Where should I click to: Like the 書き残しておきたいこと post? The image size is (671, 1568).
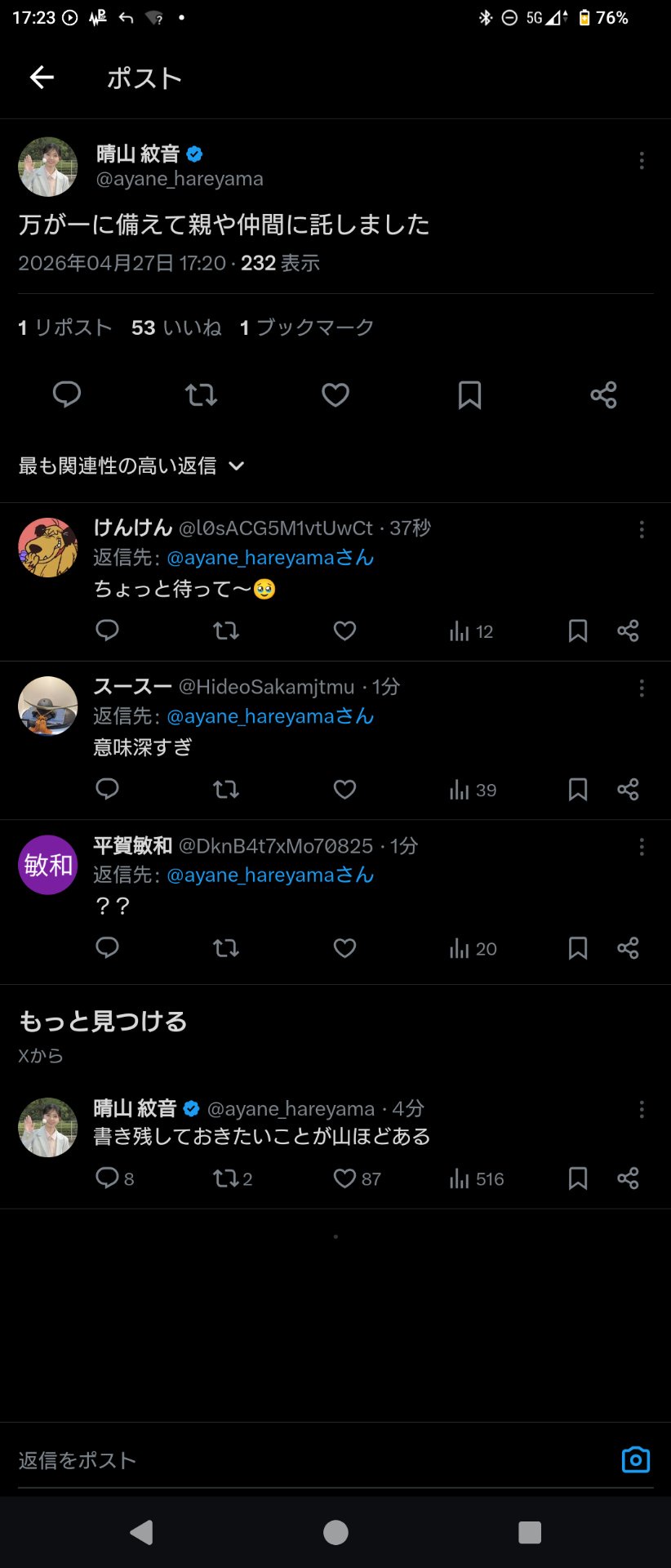tap(344, 1178)
